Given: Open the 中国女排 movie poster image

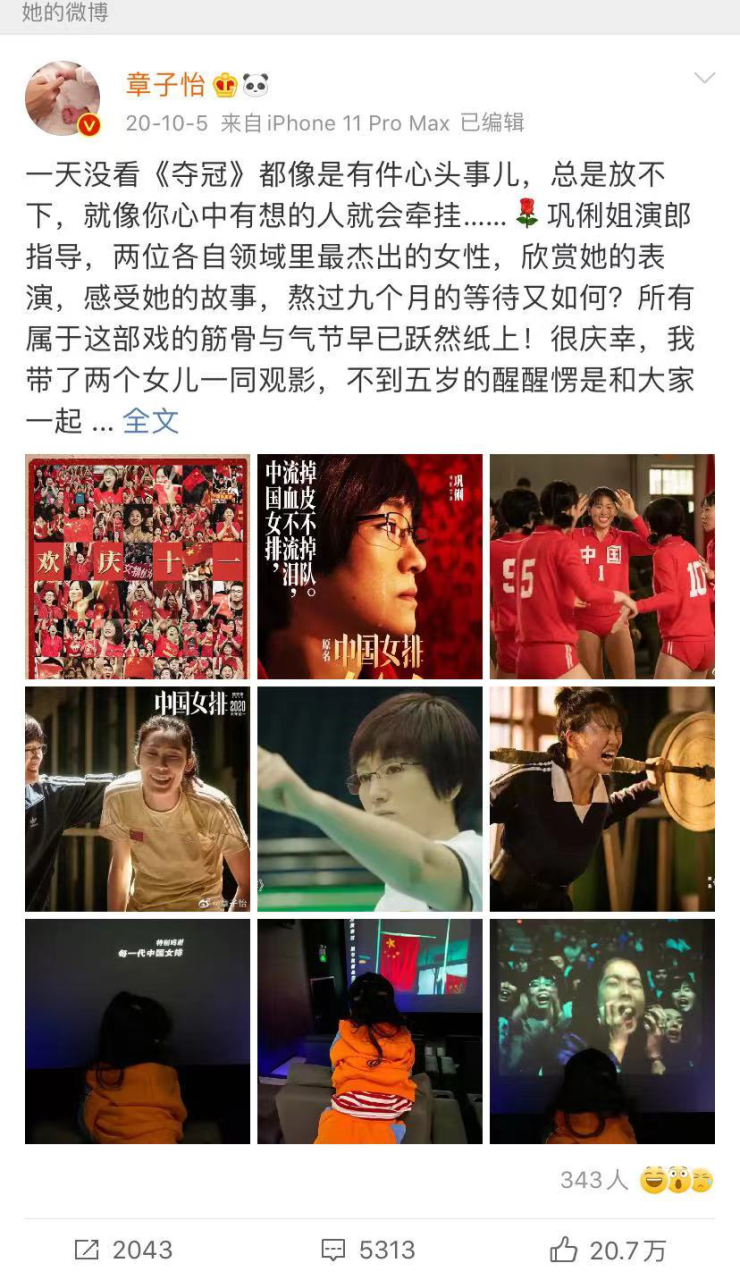Looking at the screenshot, I should [x=370, y=567].
